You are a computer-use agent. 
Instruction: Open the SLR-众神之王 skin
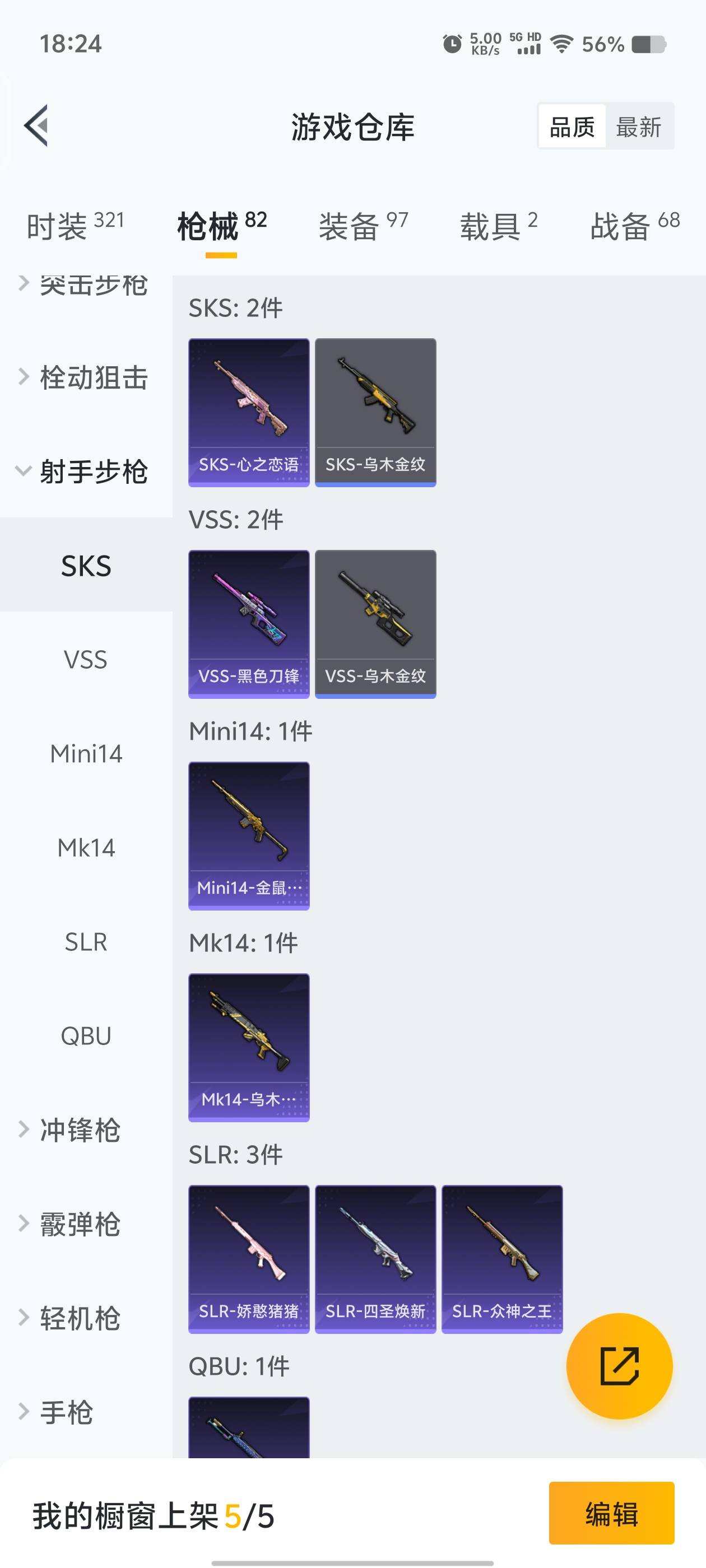(502, 1256)
